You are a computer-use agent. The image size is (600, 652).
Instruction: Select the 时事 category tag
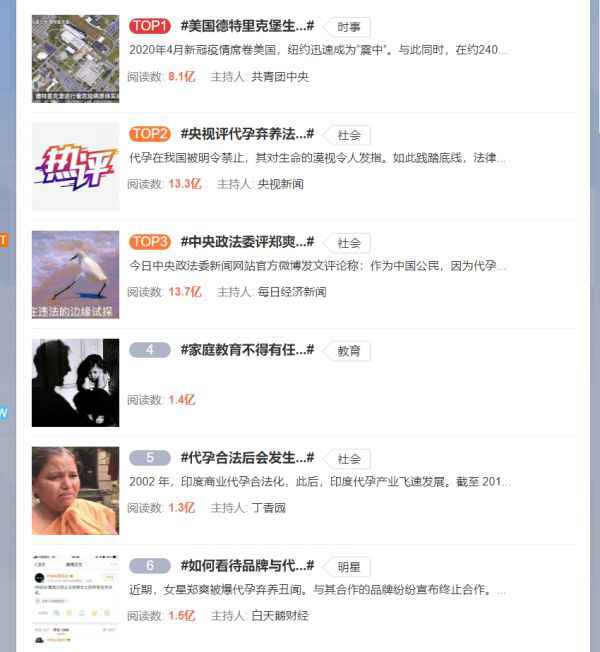(348, 27)
